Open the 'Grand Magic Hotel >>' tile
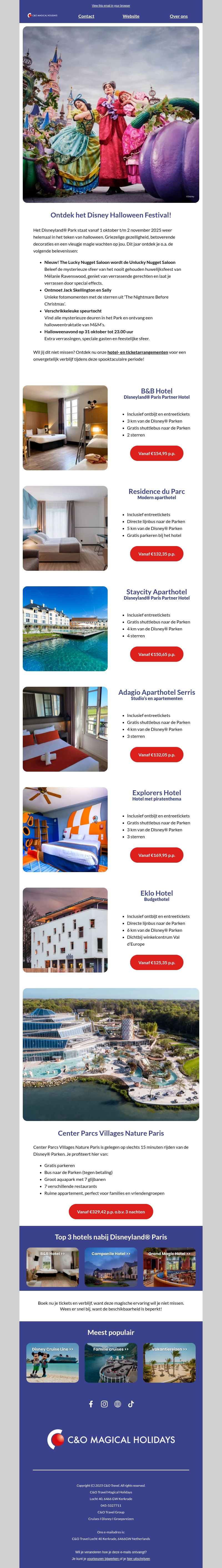Viewport: 222px width, 1568px height. pos(169,1267)
